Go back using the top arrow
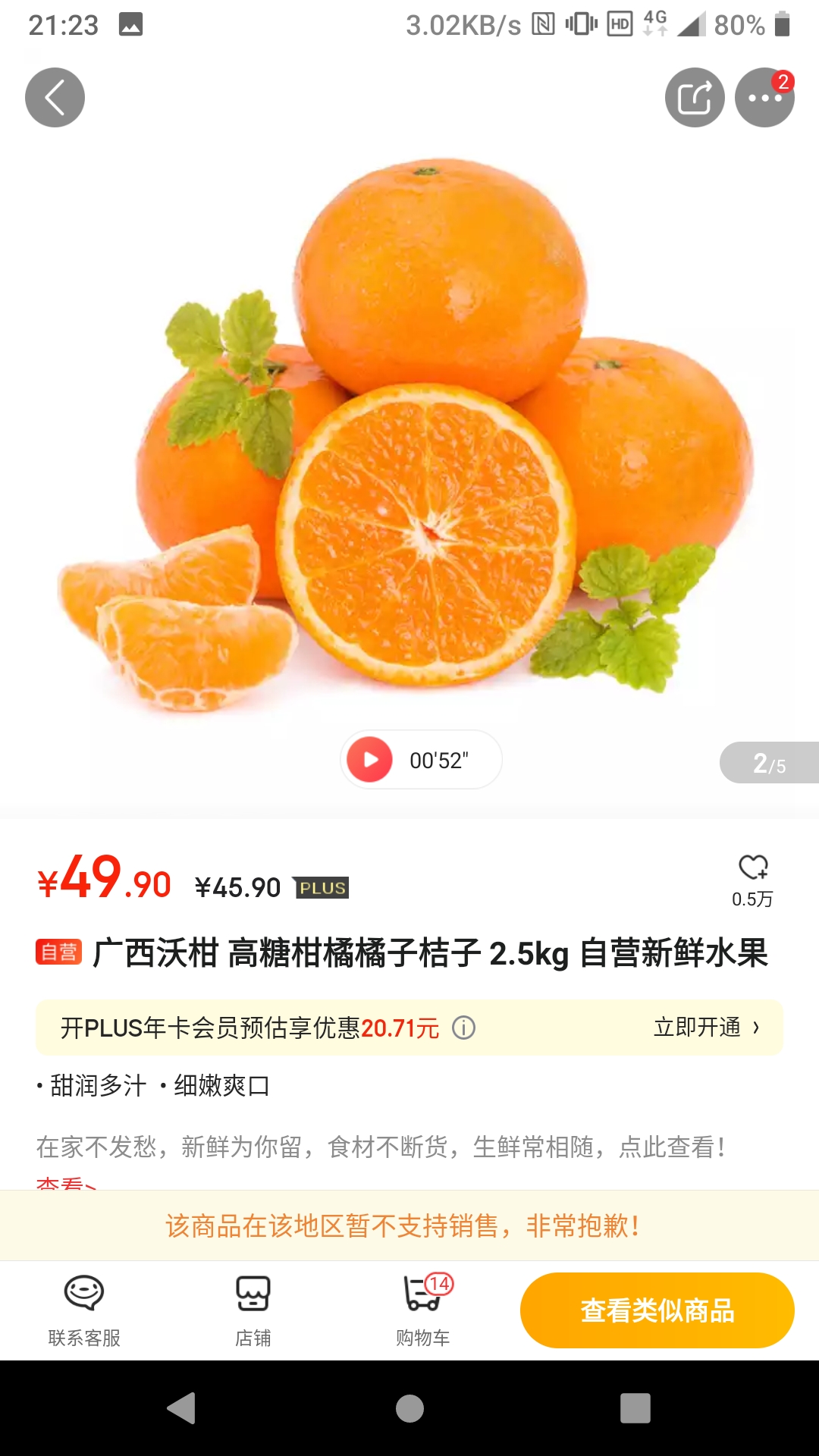 pyautogui.click(x=55, y=97)
